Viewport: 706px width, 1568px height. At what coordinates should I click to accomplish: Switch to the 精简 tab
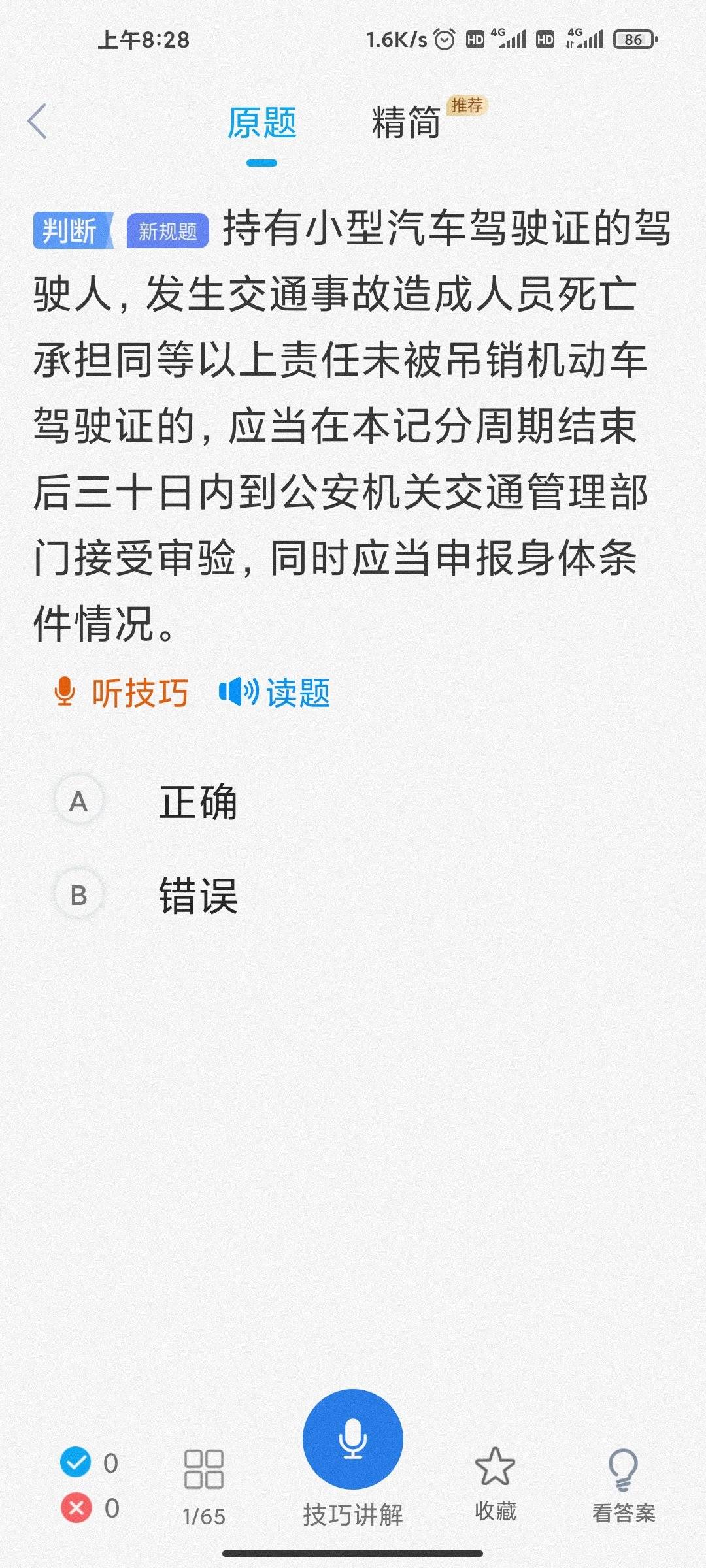tap(407, 123)
